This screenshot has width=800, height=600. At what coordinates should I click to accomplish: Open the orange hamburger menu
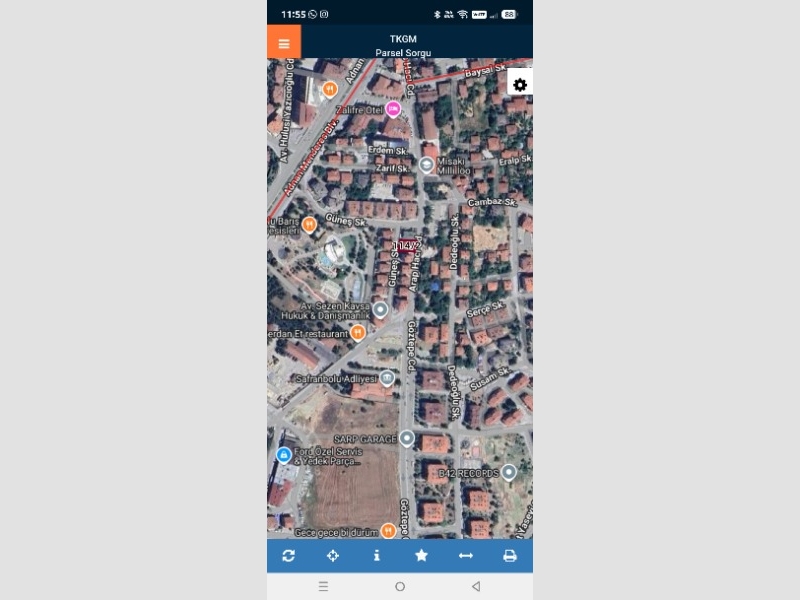(284, 43)
